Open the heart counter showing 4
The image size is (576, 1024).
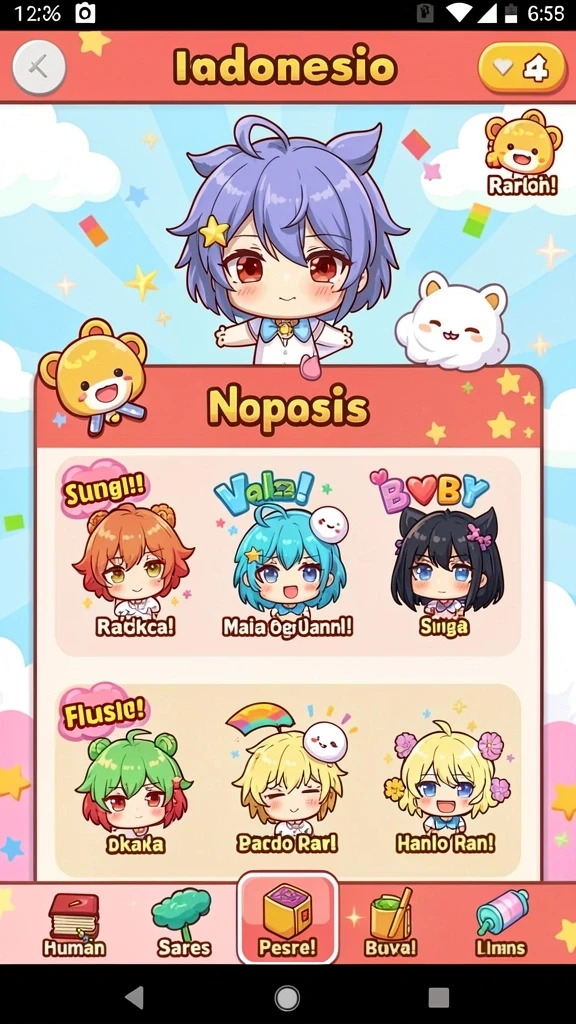point(522,68)
